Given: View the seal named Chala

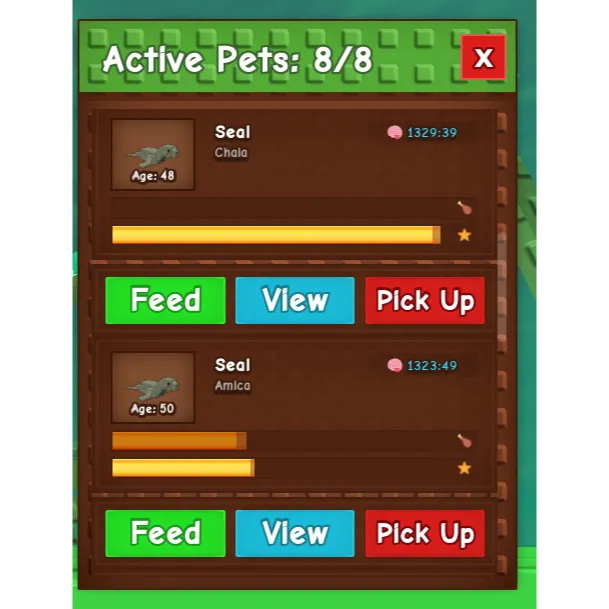Looking at the screenshot, I should [x=294, y=300].
